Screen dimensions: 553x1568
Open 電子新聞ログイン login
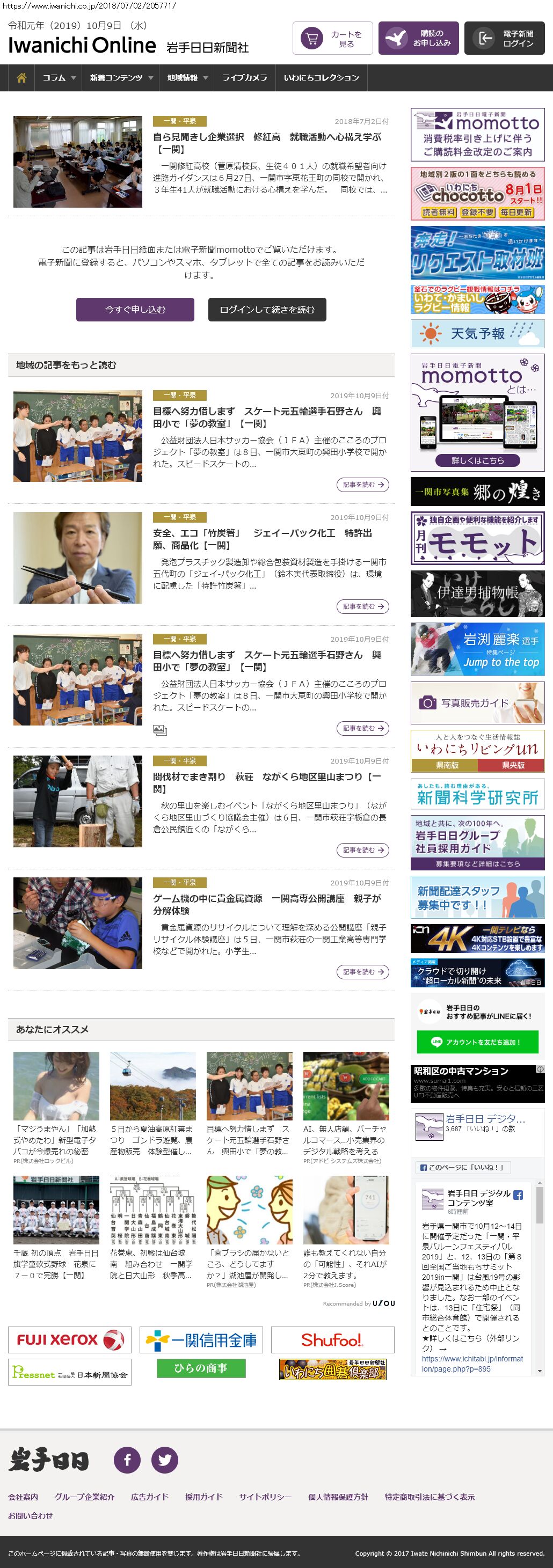coord(504,38)
